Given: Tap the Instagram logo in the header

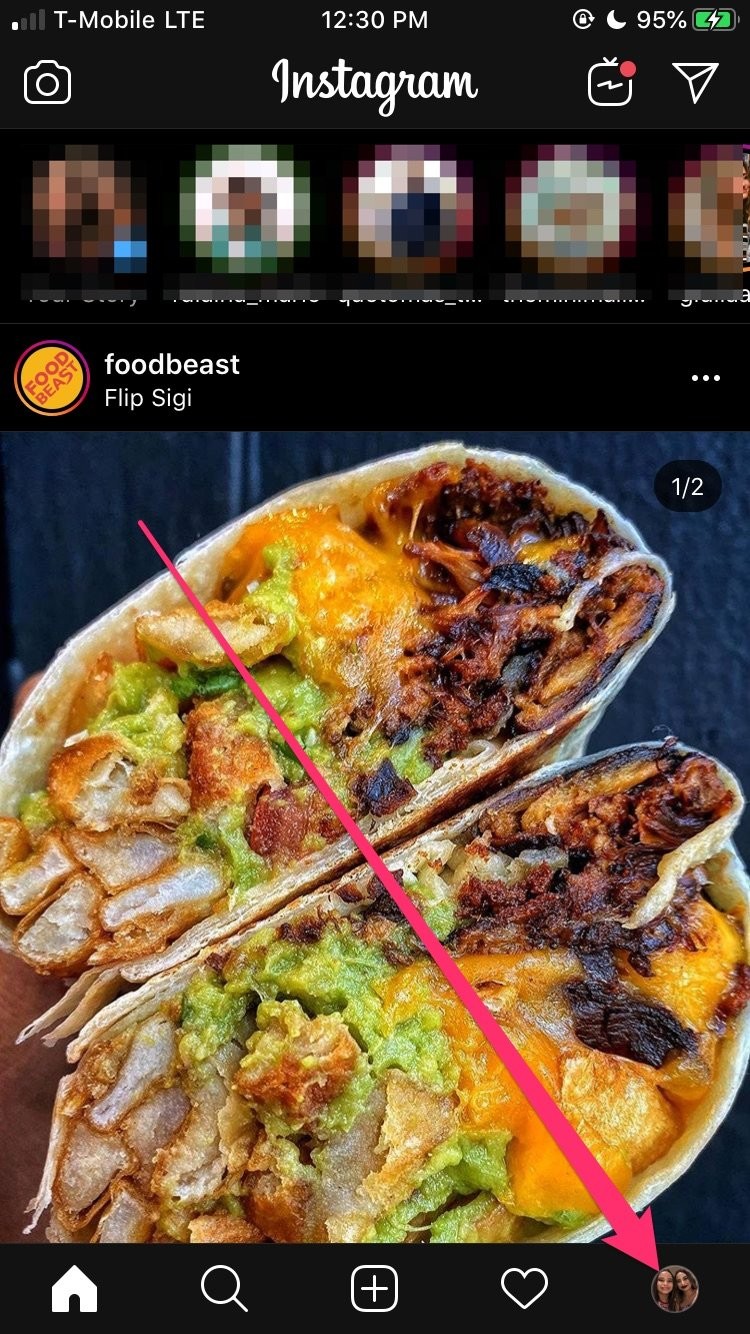Looking at the screenshot, I should tap(375, 84).
